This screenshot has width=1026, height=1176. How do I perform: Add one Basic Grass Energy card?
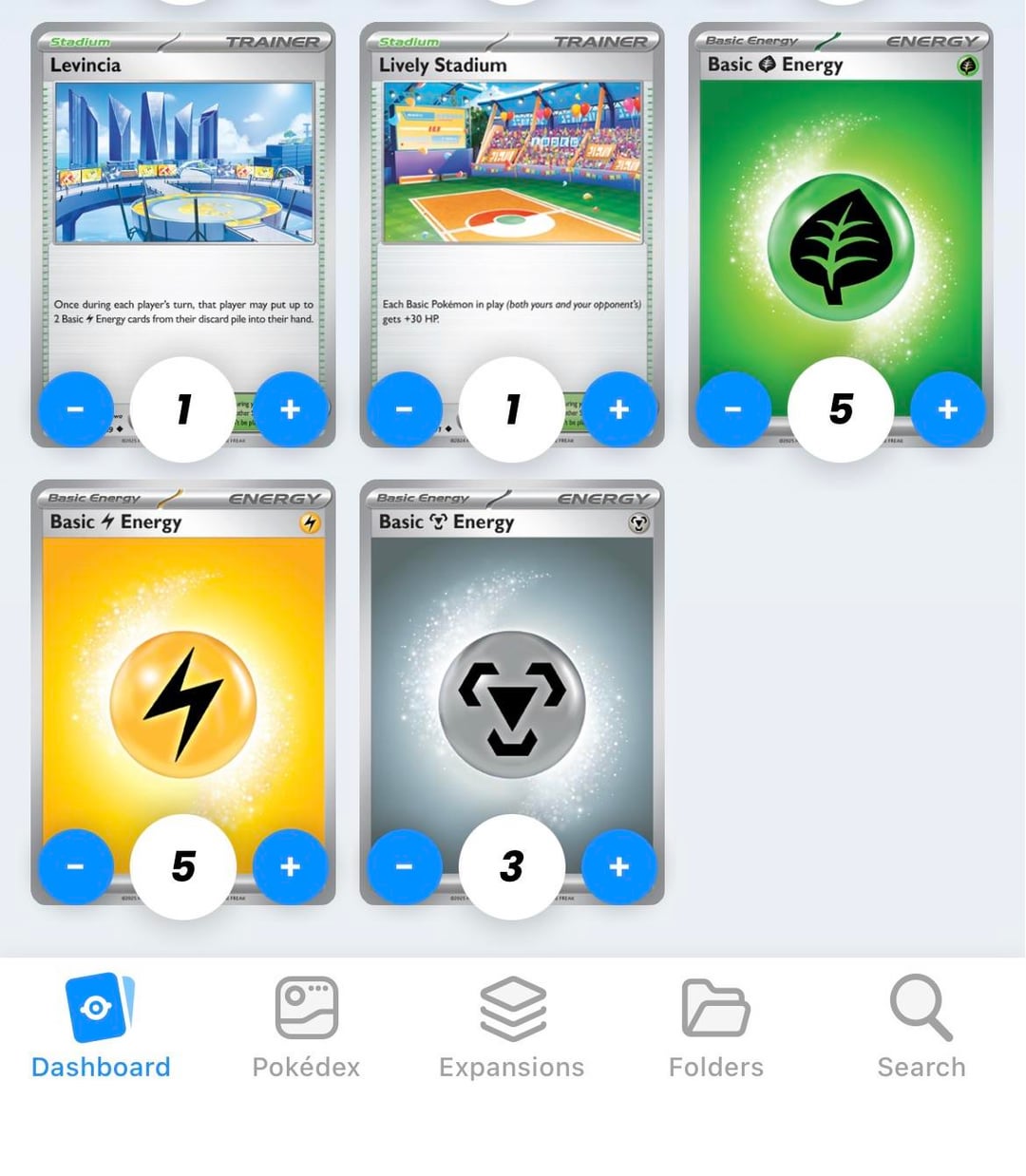click(947, 409)
